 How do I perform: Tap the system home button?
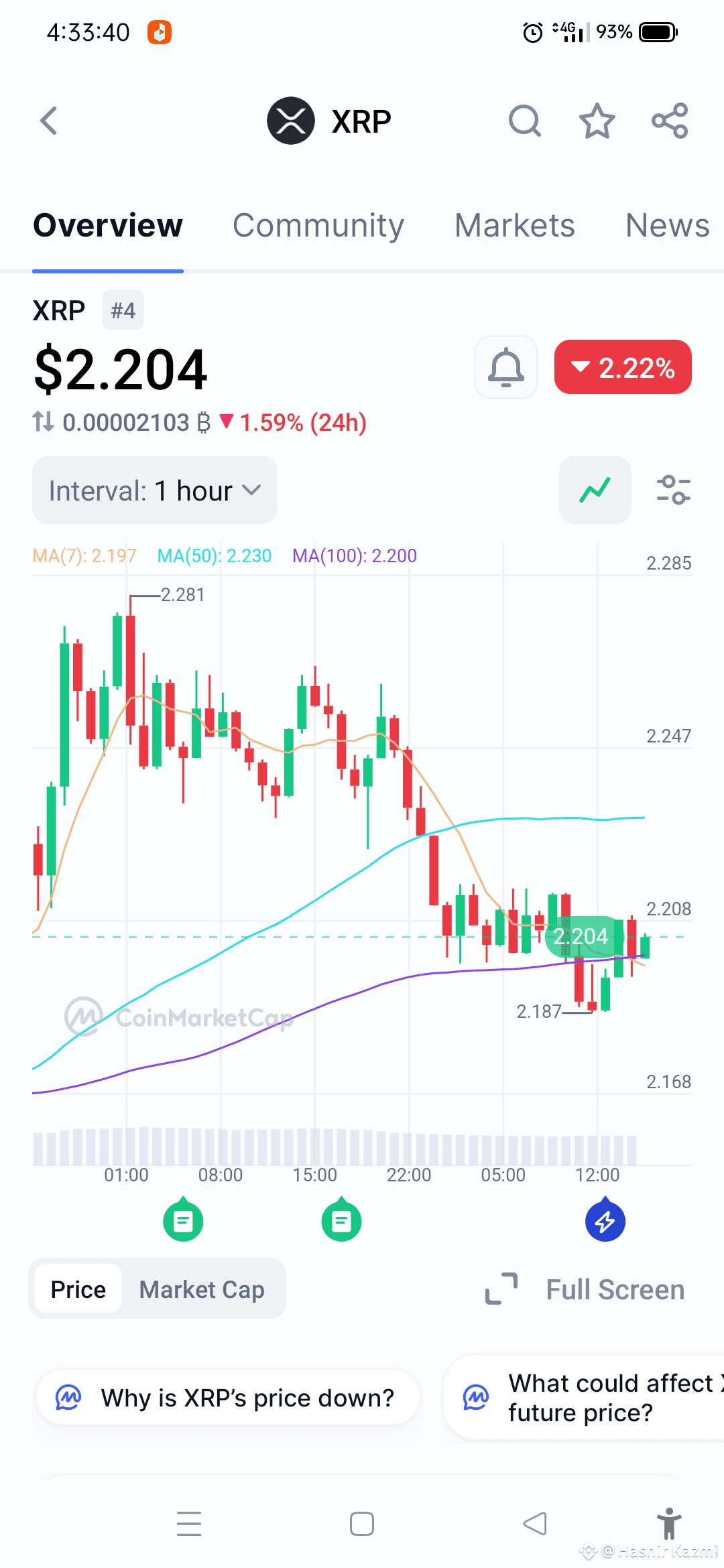pos(362,1524)
